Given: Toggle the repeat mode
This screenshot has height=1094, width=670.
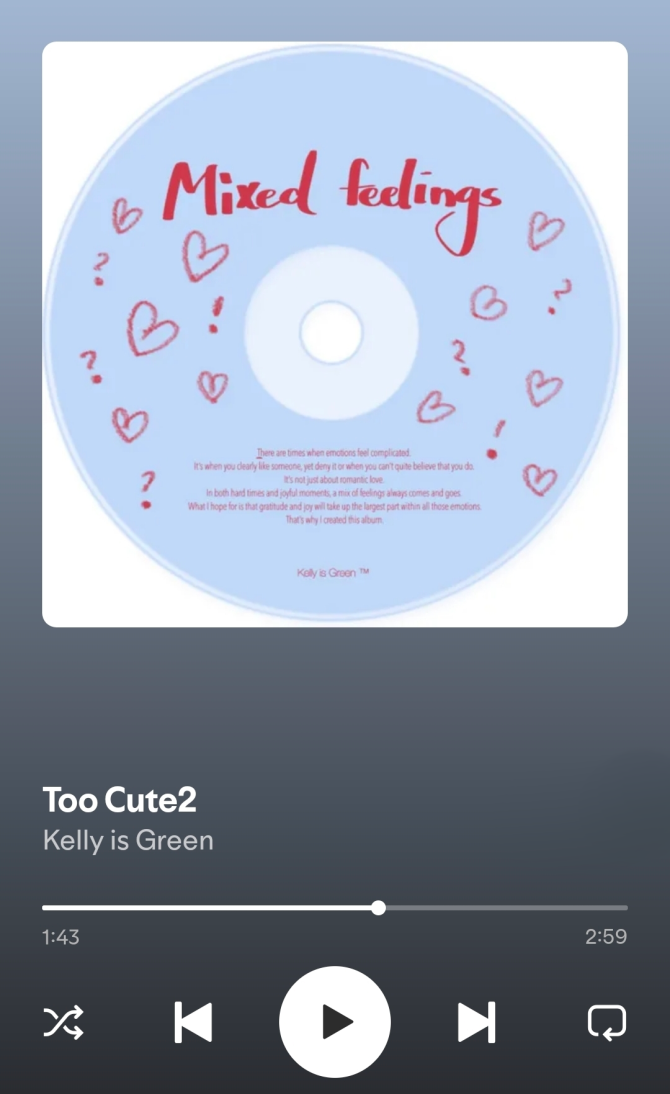Looking at the screenshot, I should coord(606,1022).
